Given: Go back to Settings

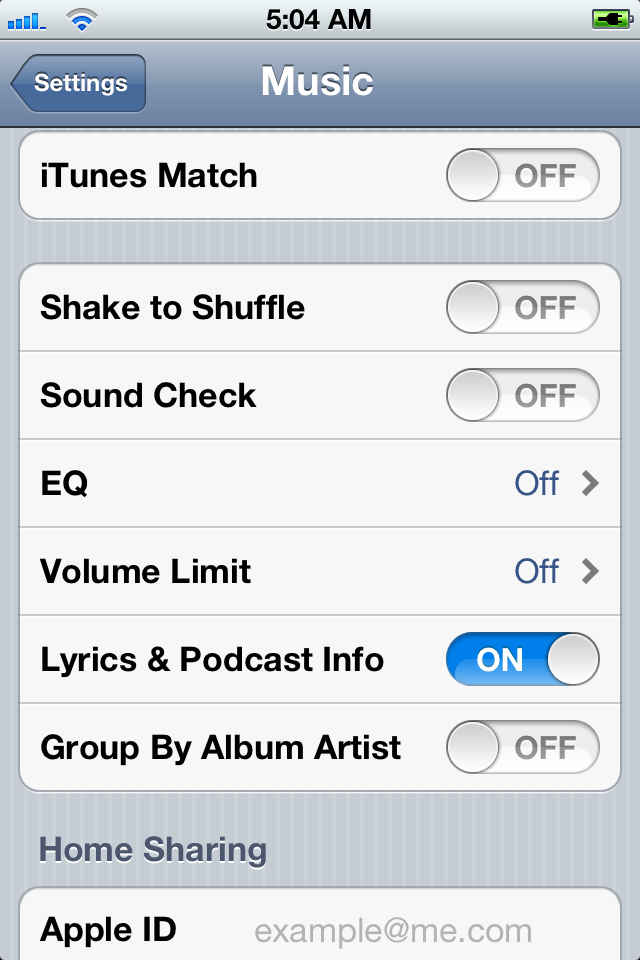Looking at the screenshot, I should pos(80,83).
